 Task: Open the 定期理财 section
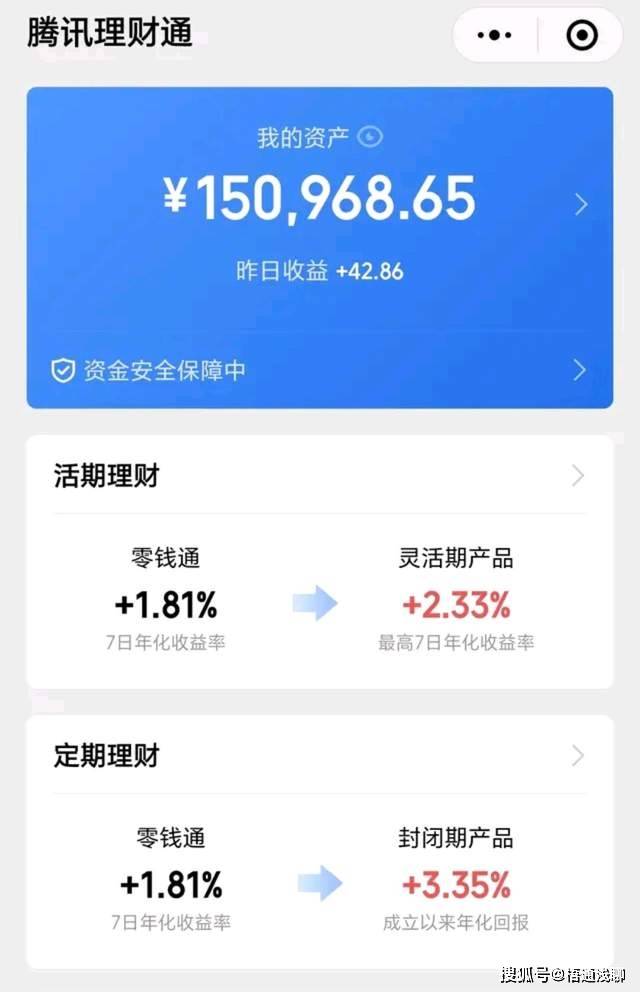tap(320, 755)
